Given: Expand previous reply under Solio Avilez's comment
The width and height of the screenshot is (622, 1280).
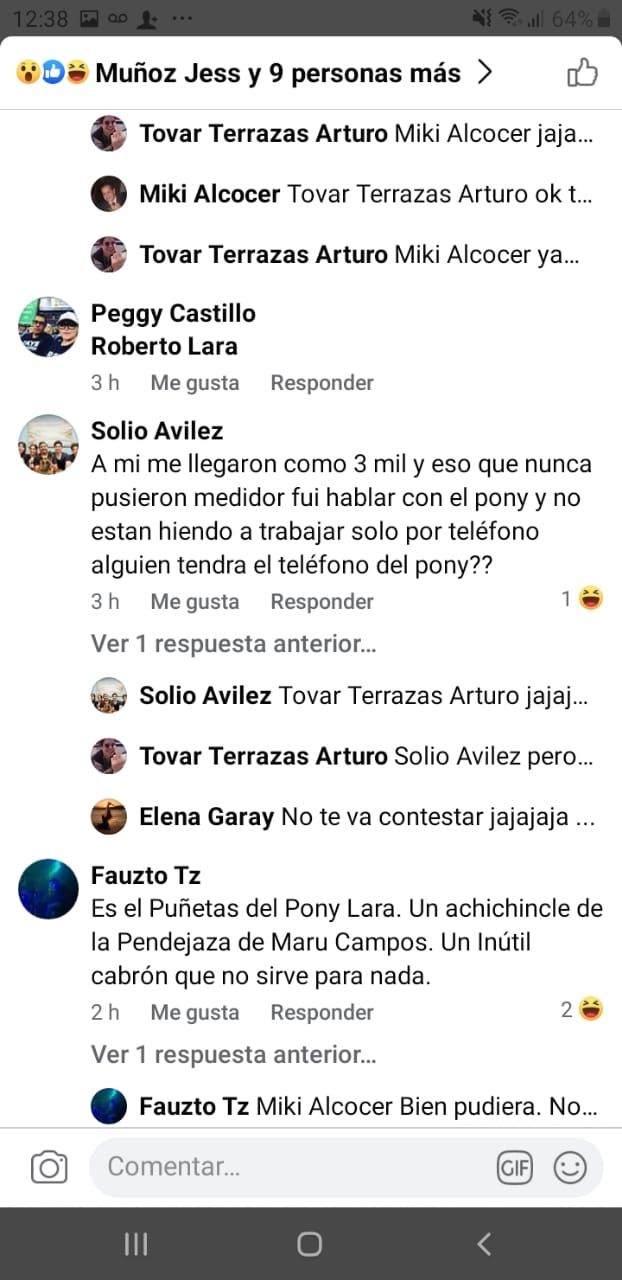Looking at the screenshot, I should click(233, 643).
